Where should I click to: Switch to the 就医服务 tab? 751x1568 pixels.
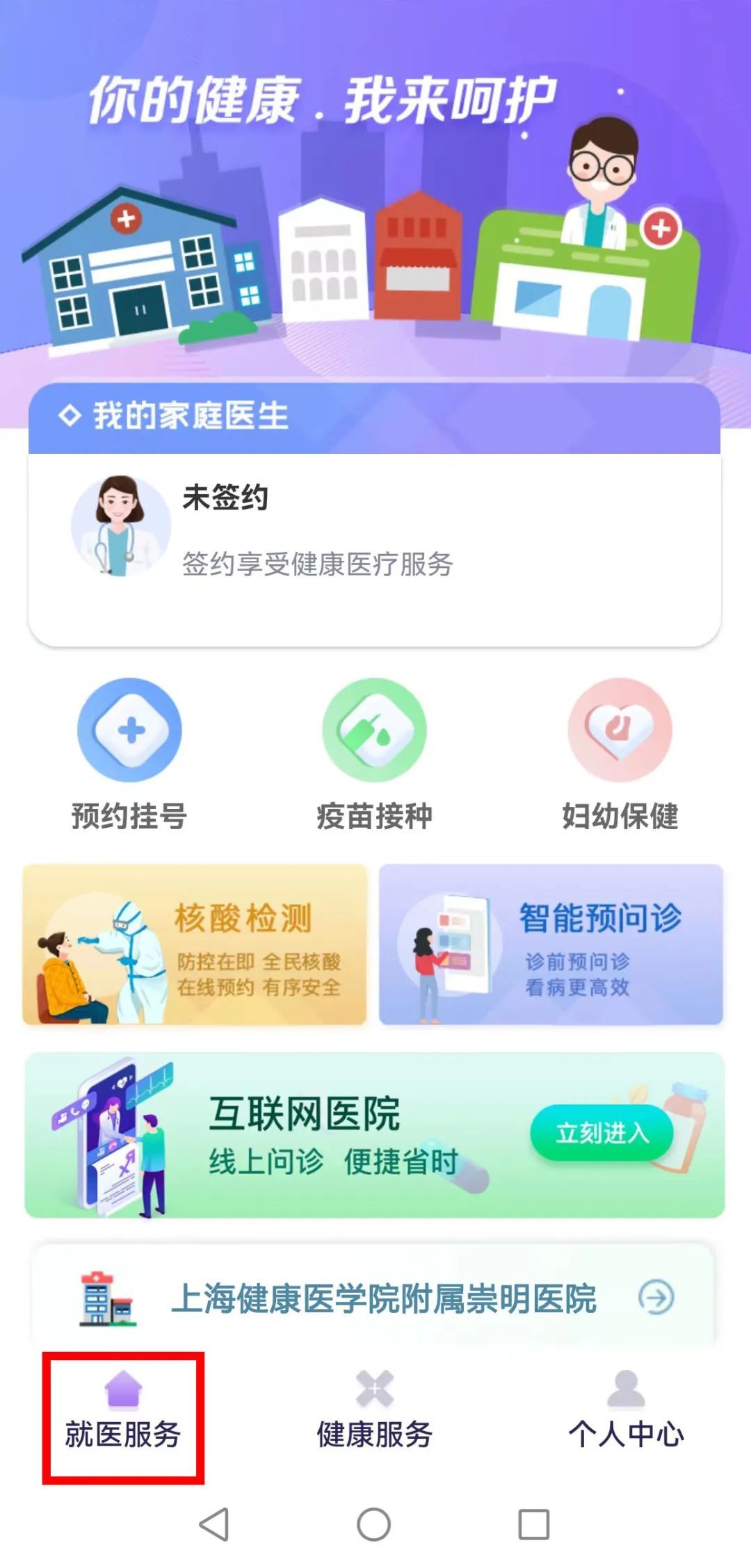tap(123, 1412)
